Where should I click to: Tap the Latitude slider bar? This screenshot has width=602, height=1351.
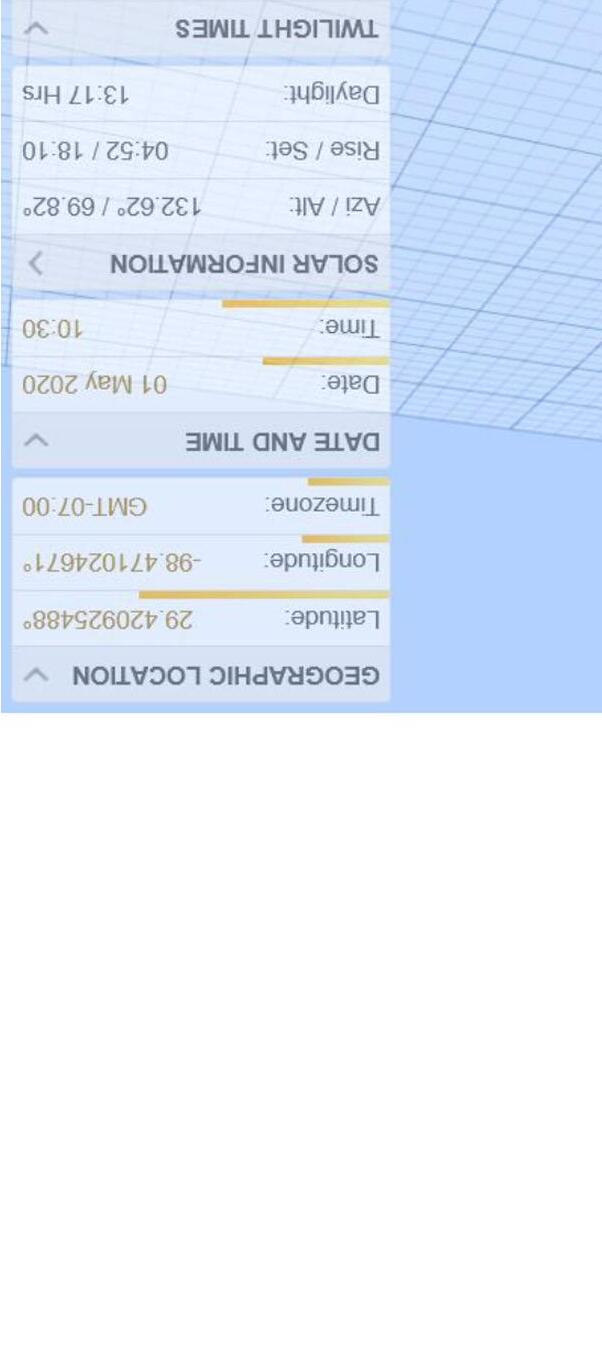264,595
